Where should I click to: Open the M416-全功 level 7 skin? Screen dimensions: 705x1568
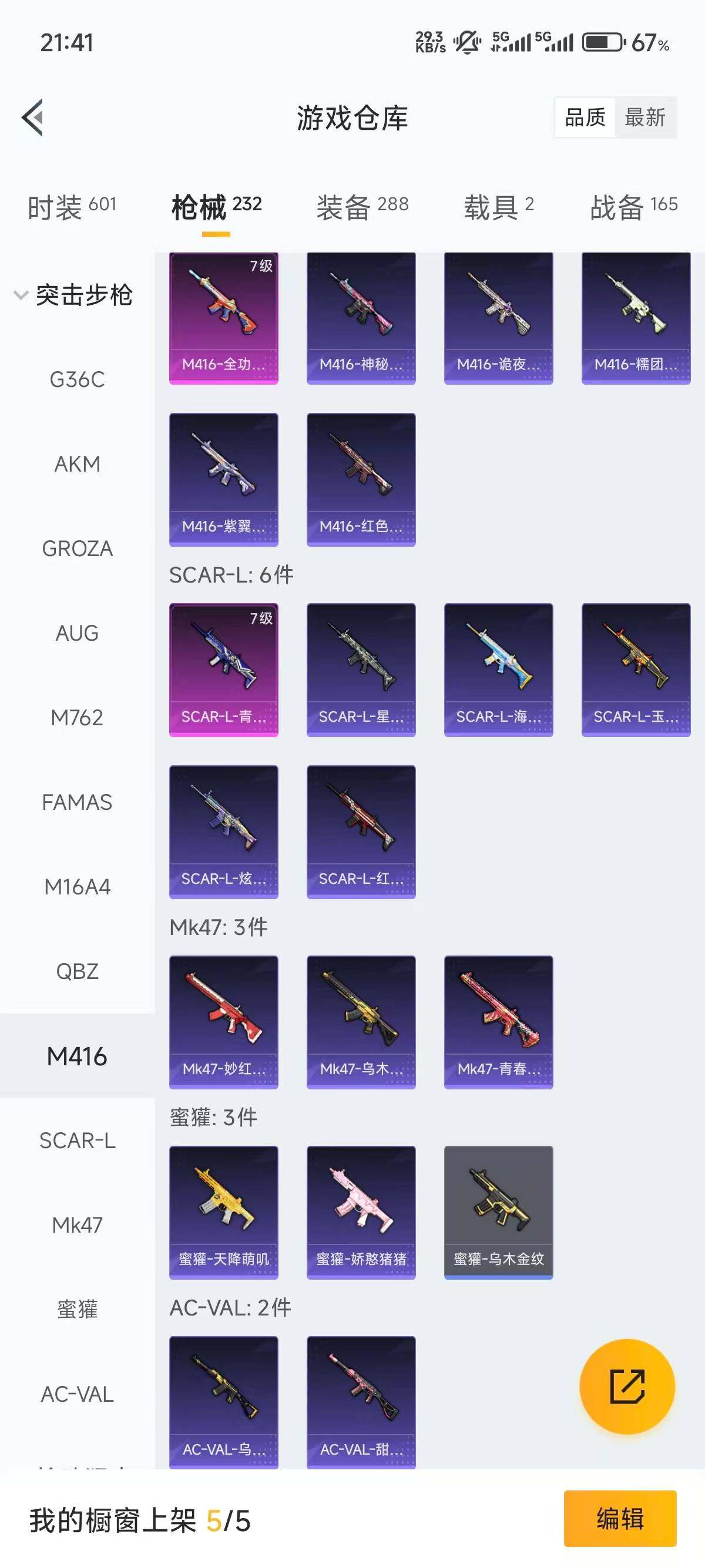[x=223, y=318]
